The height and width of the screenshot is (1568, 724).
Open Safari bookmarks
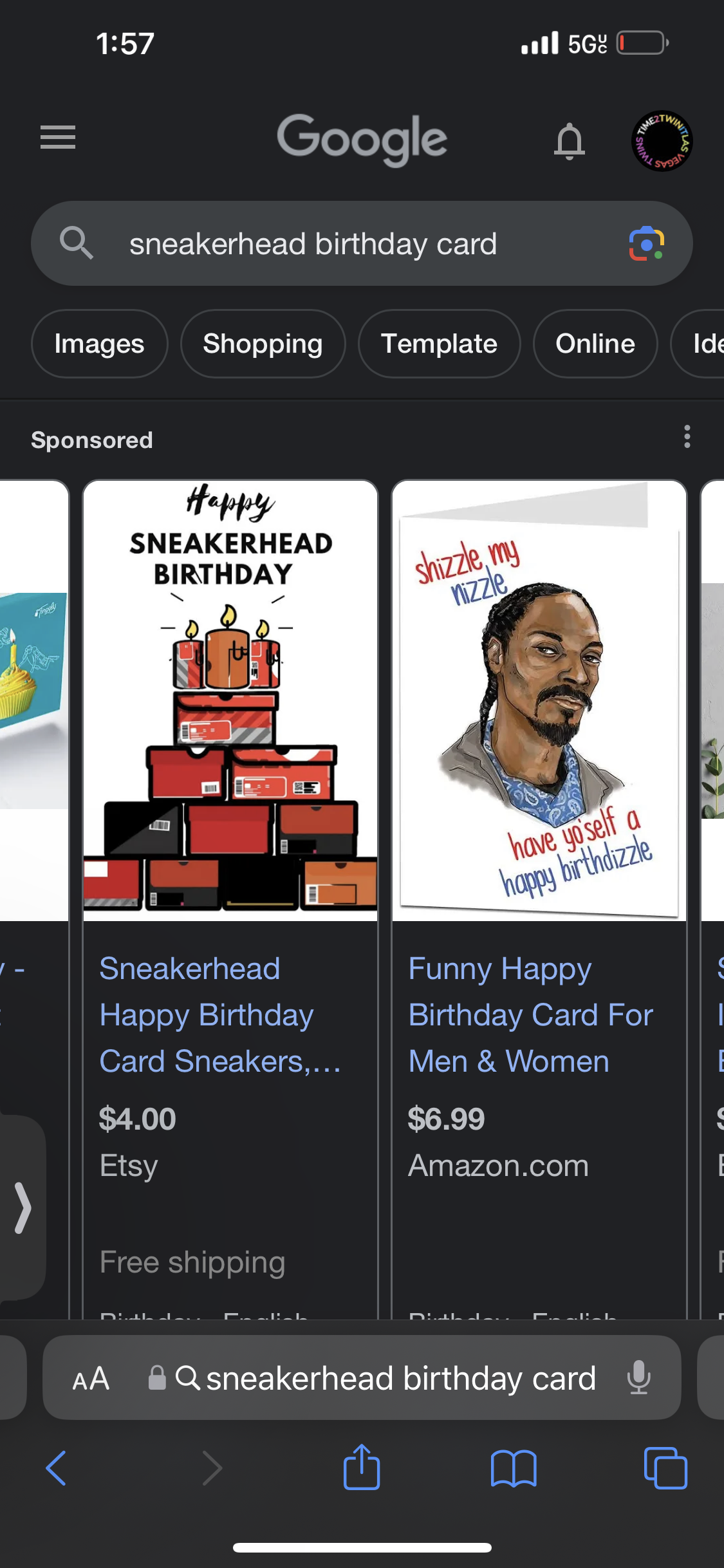click(513, 1468)
